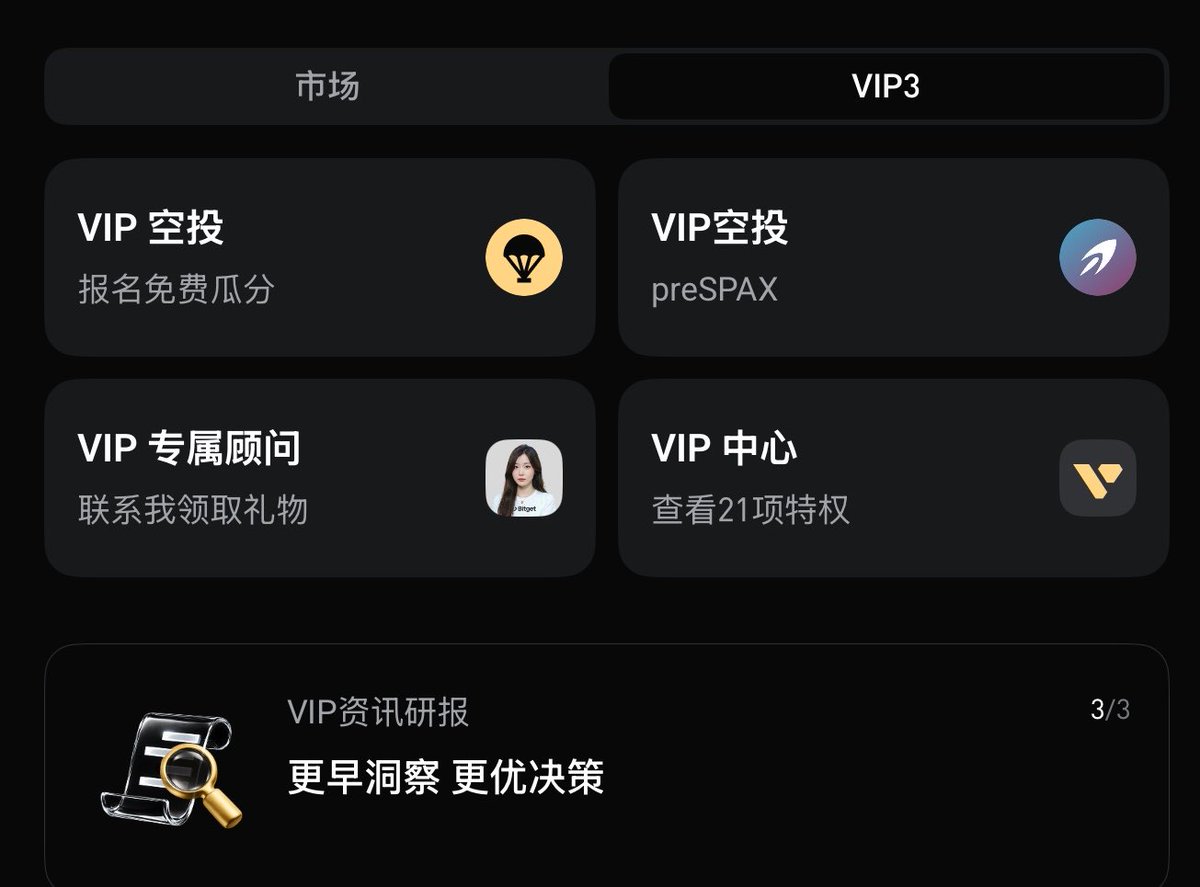This screenshot has height=887, width=1200.
Task: Open the VIP空投 preSPAX card
Action: tap(893, 257)
